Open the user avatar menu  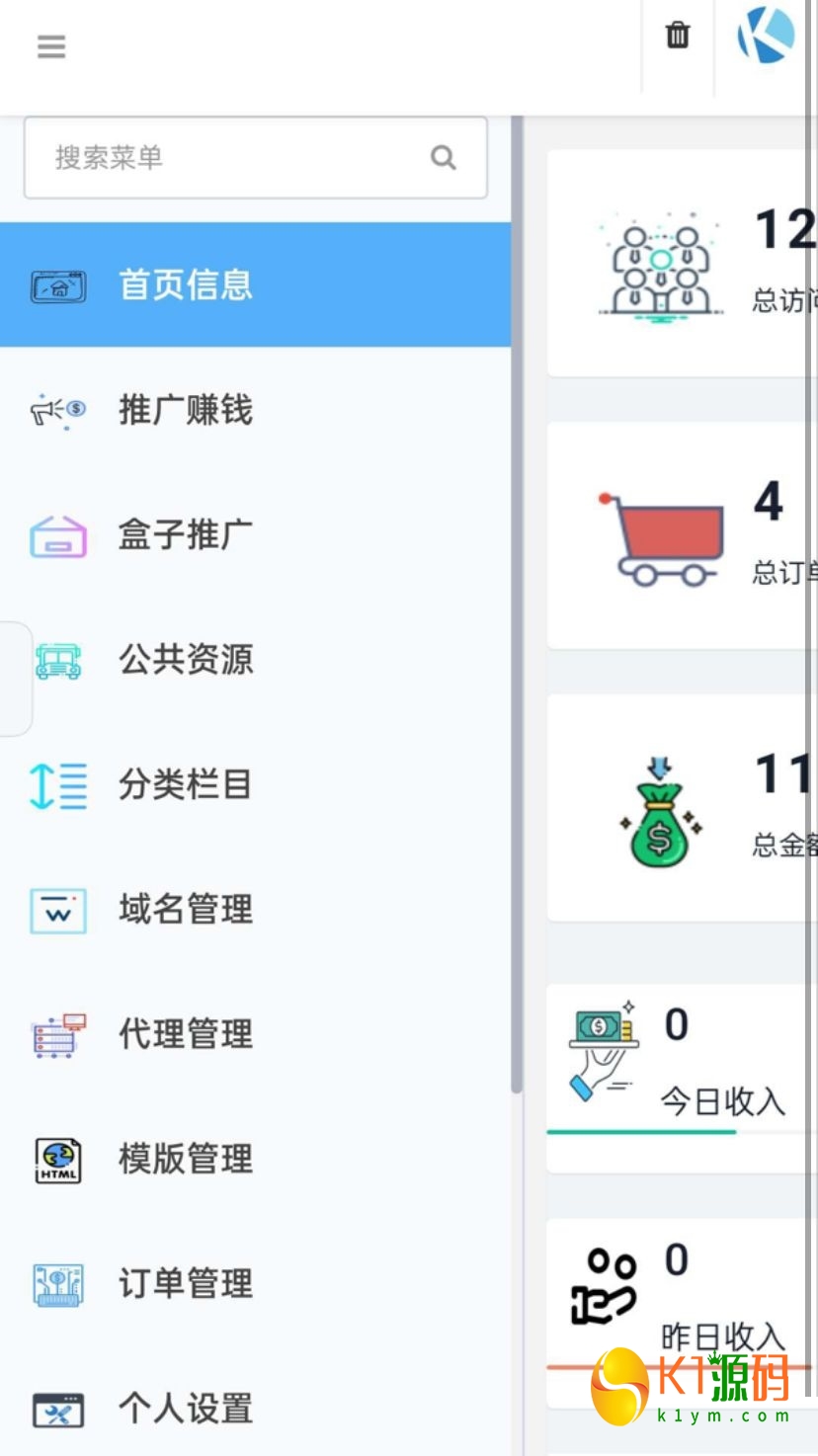(766, 36)
